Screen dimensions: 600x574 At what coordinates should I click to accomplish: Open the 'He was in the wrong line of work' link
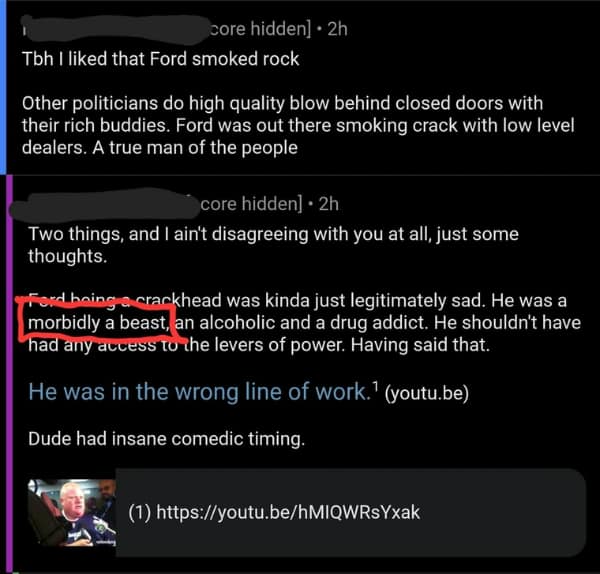tap(198, 392)
